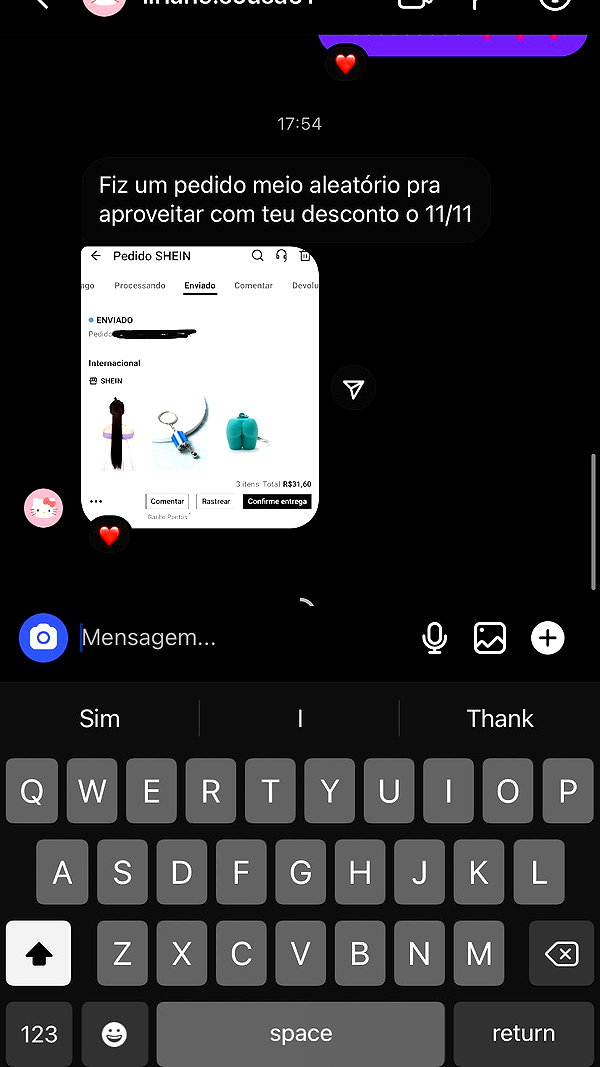Tap the backspace key

[x=561, y=953]
